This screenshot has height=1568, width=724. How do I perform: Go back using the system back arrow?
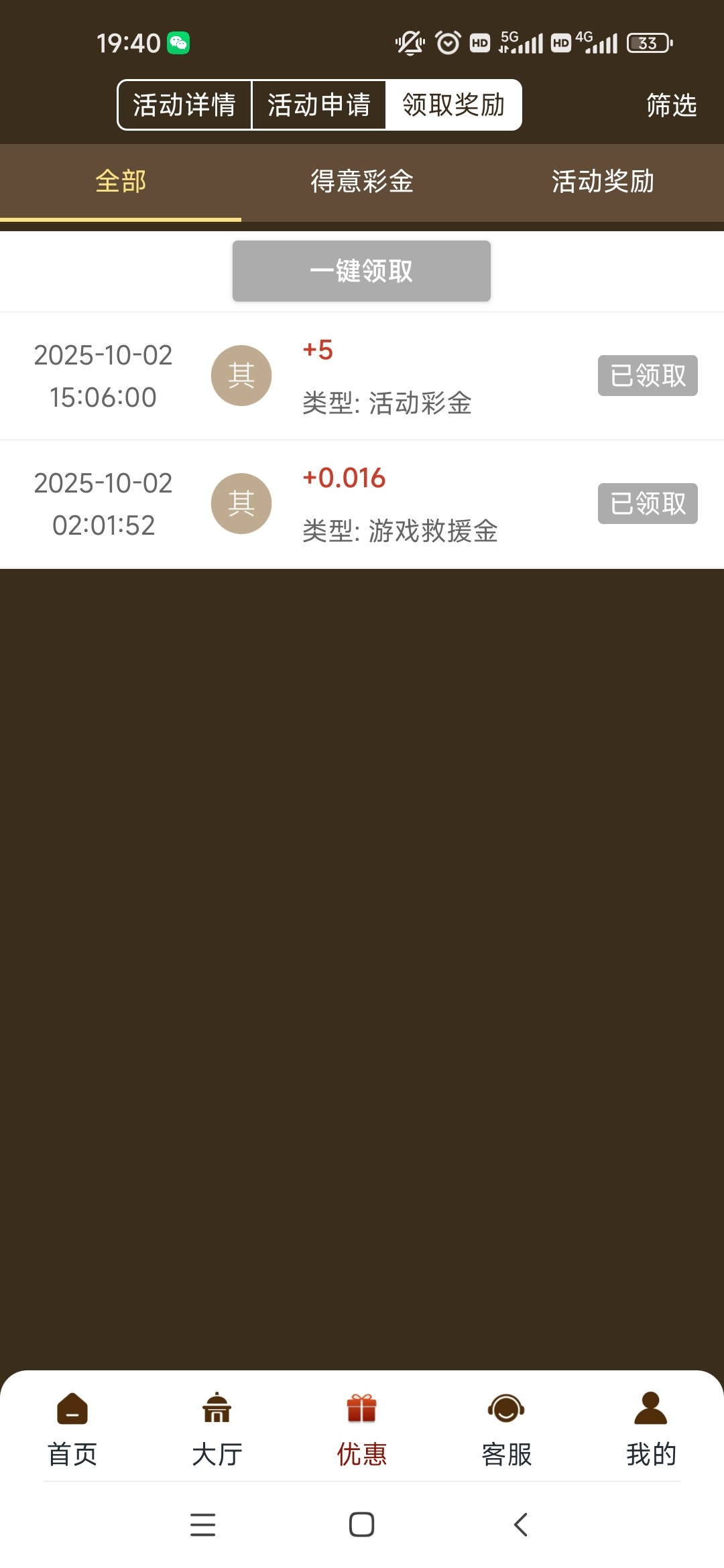521,1524
